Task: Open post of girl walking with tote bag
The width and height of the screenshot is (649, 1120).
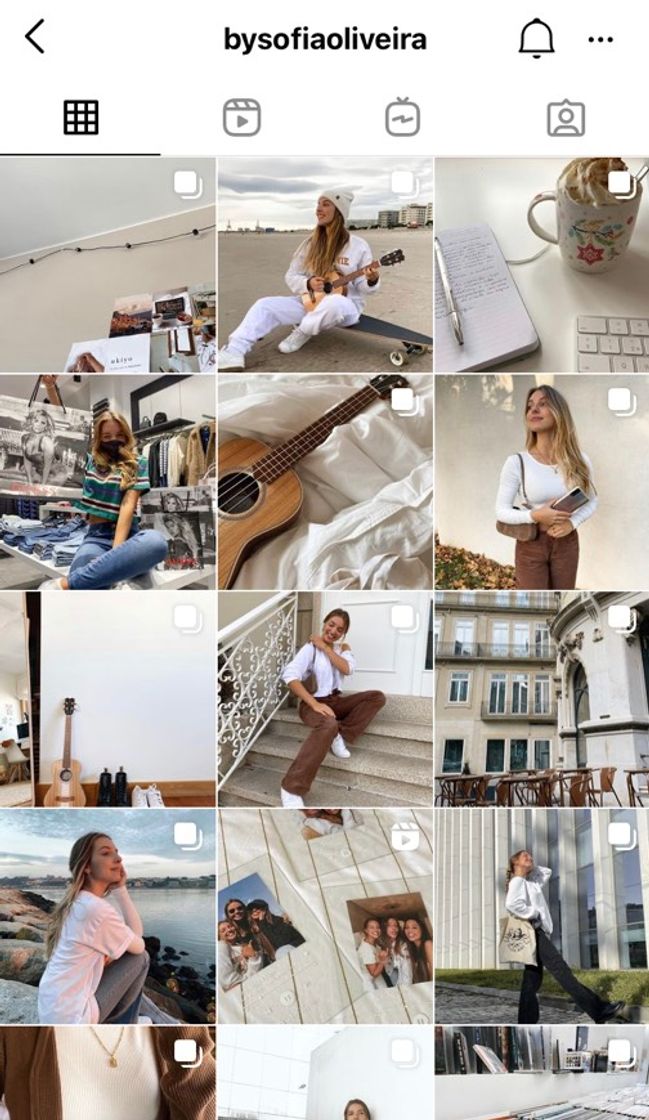Action: point(541,916)
